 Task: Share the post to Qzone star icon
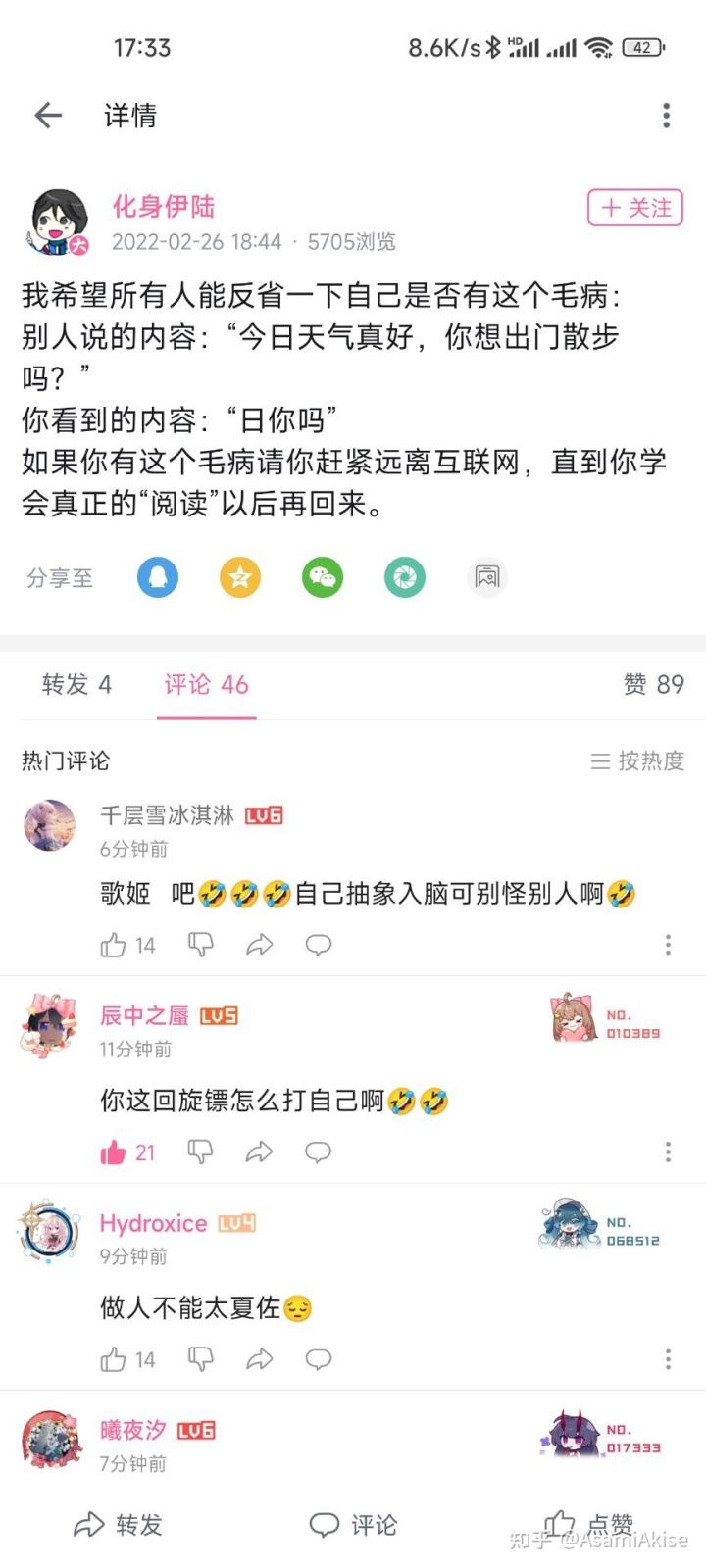click(240, 577)
